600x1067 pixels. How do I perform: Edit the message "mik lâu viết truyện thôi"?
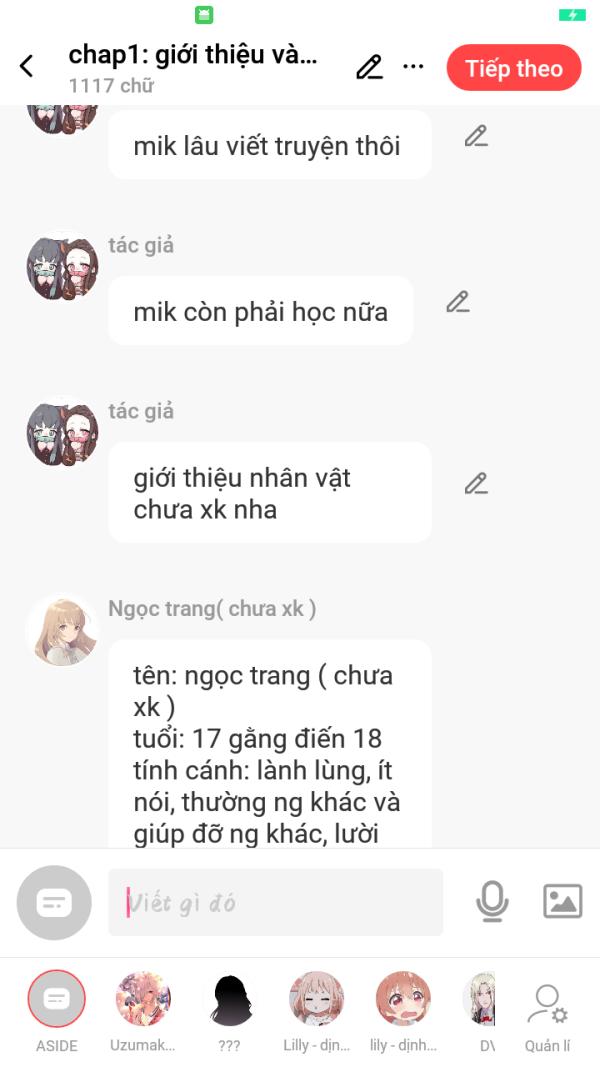(x=476, y=137)
